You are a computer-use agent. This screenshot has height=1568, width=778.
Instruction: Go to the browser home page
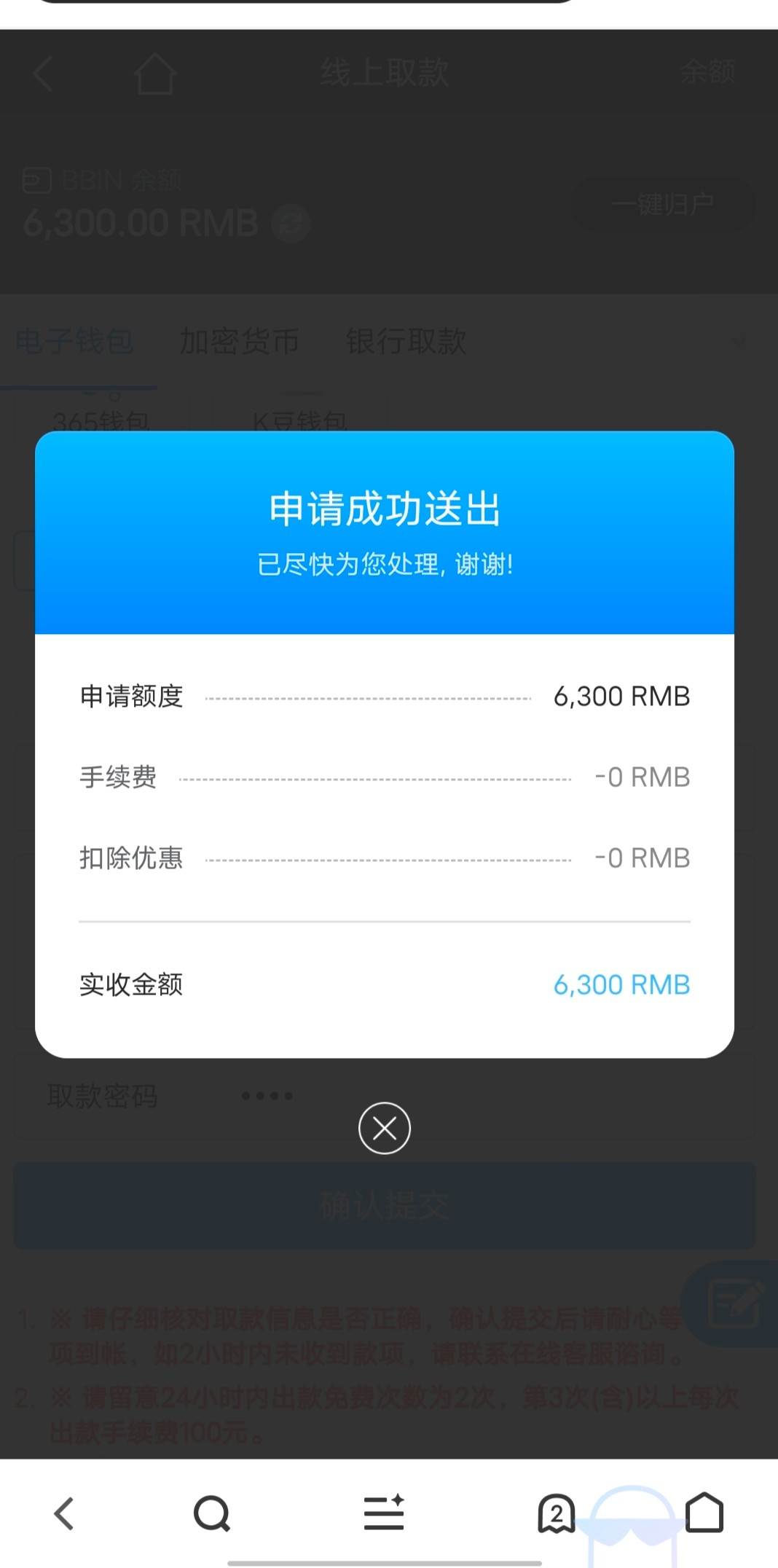click(x=704, y=1513)
